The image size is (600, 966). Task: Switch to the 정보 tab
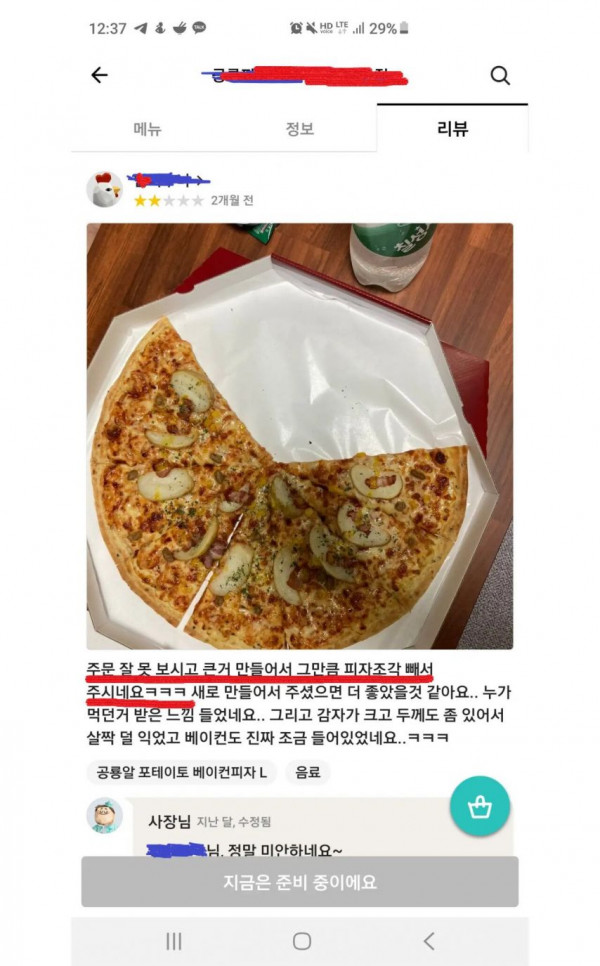click(300, 129)
